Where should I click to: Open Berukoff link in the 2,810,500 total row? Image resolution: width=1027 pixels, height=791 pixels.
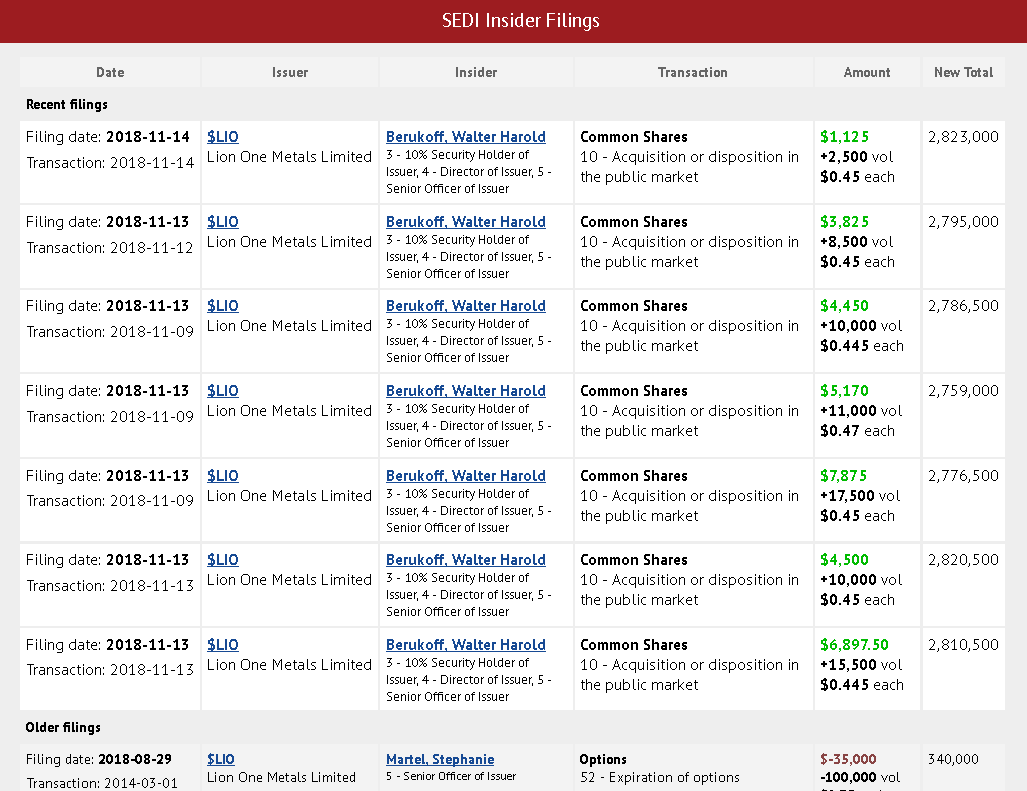(465, 645)
